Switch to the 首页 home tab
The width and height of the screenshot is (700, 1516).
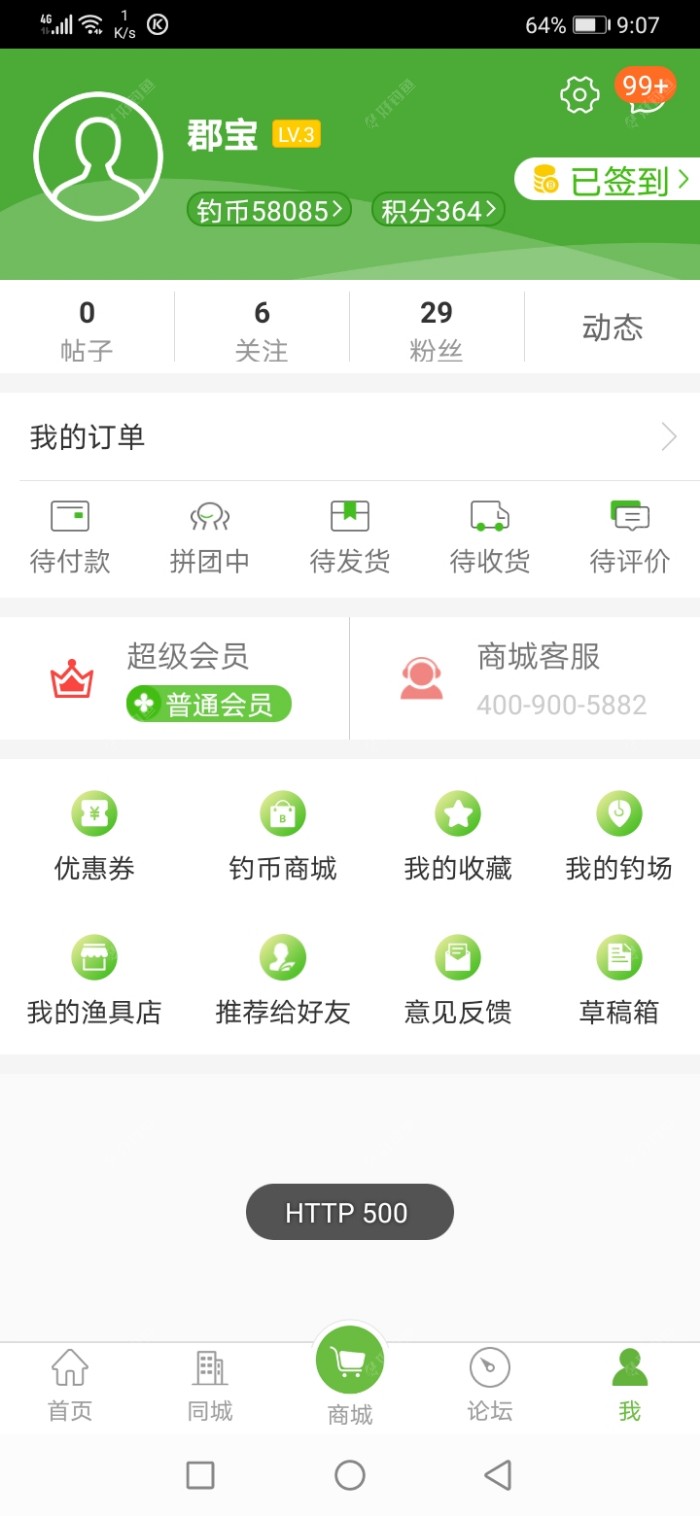(x=70, y=1385)
